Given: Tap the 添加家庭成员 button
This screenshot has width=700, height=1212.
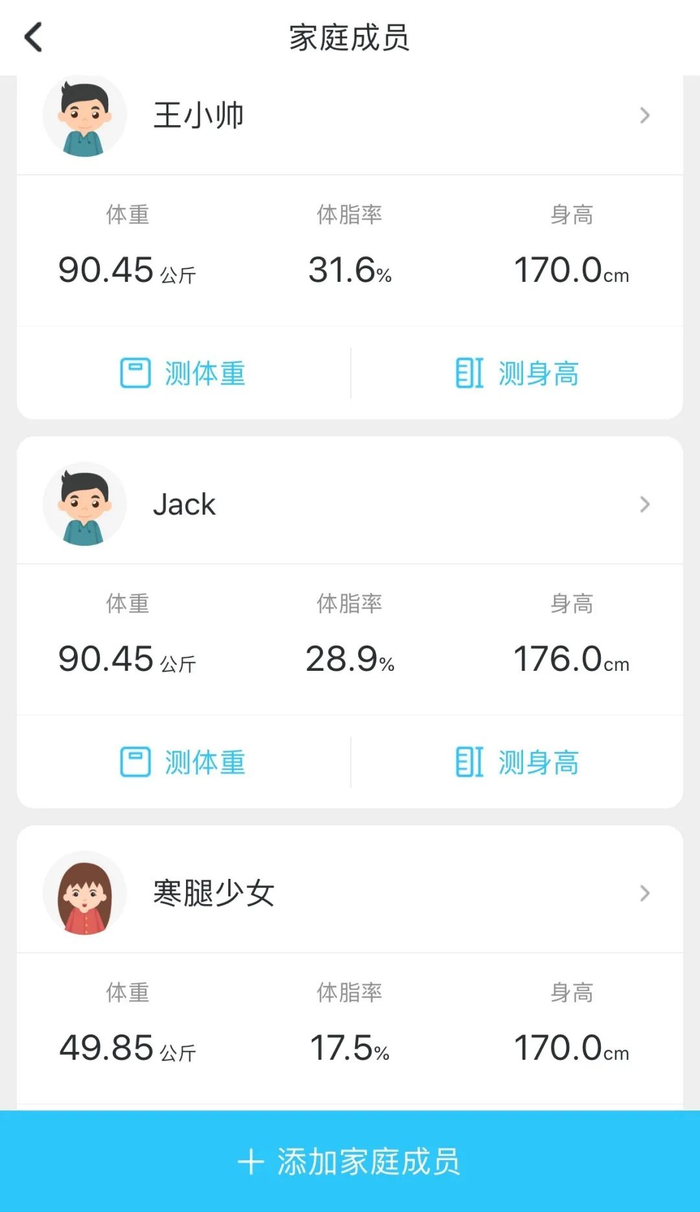Looking at the screenshot, I should click(350, 1162).
